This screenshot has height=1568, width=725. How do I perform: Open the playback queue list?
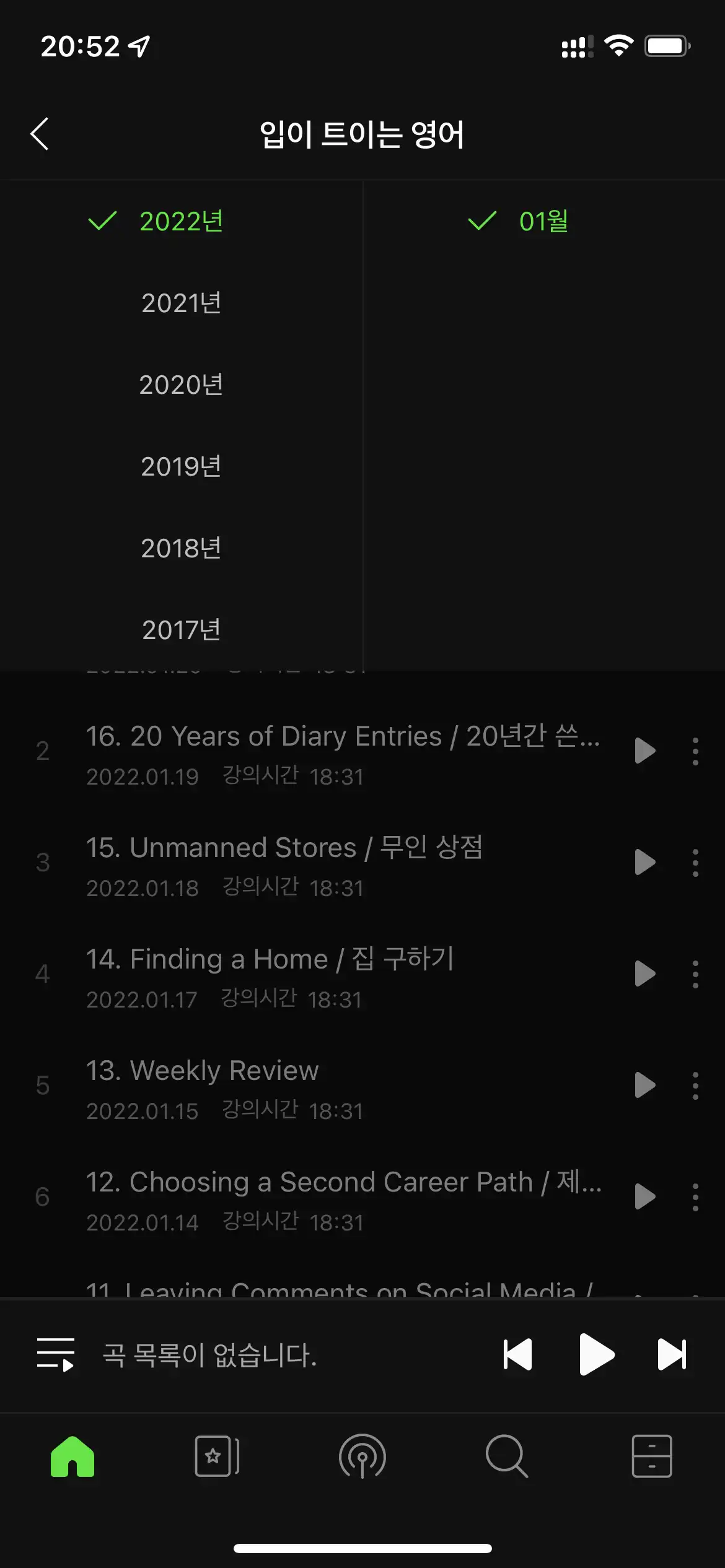(x=55, y=1355)
